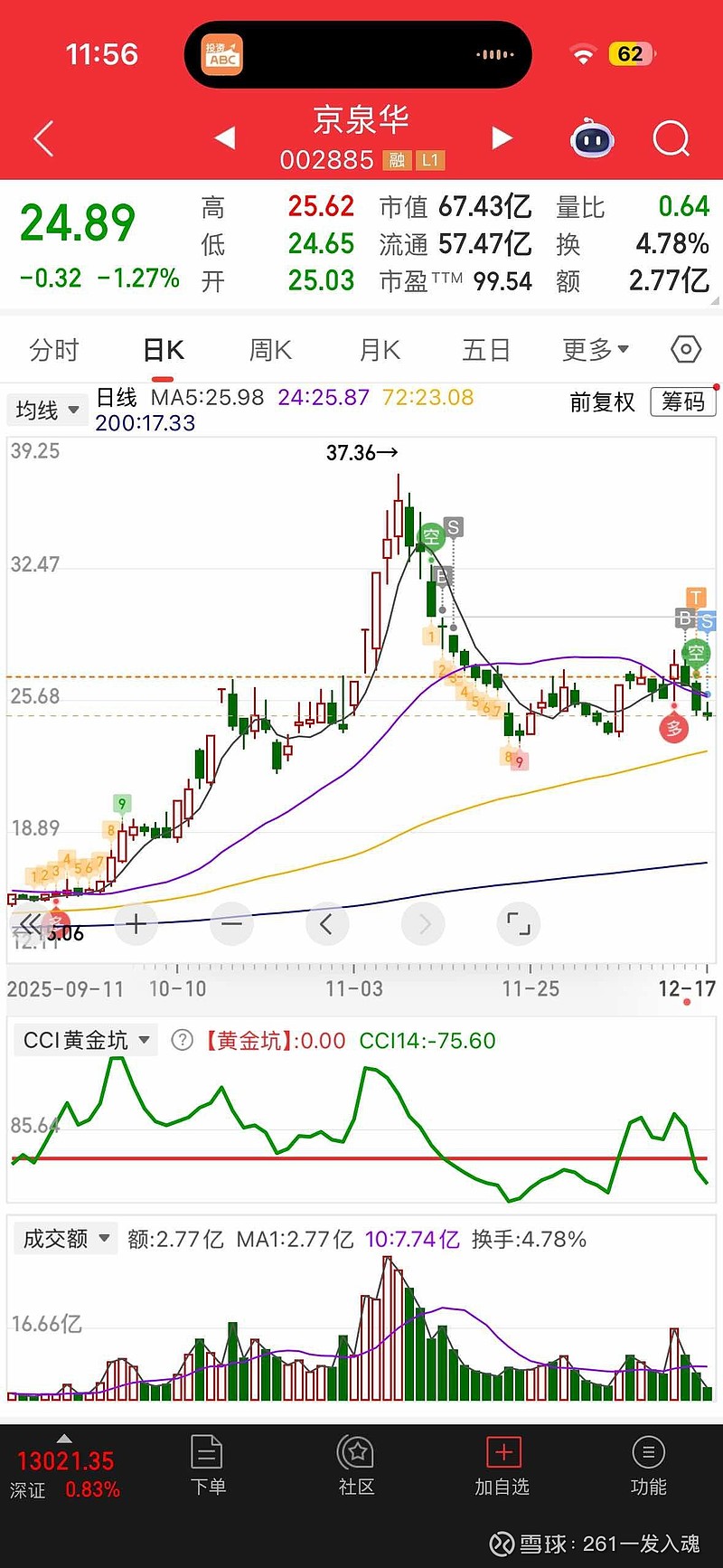723x1568 pixels.
Task: Open stock search
Action: (671, 139)
